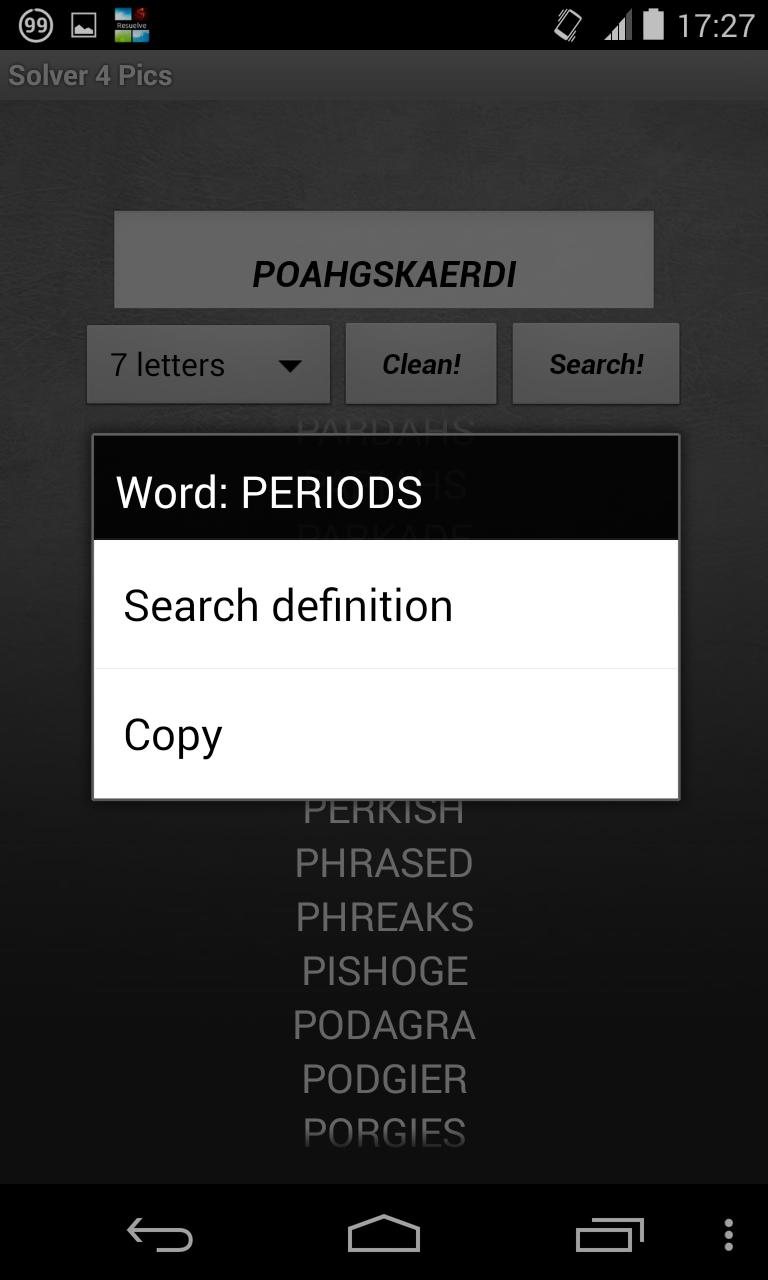Viewport: 768px width, 1280px height.
Task: Tap the Home navigation button
Action: tap(383, 1235)
